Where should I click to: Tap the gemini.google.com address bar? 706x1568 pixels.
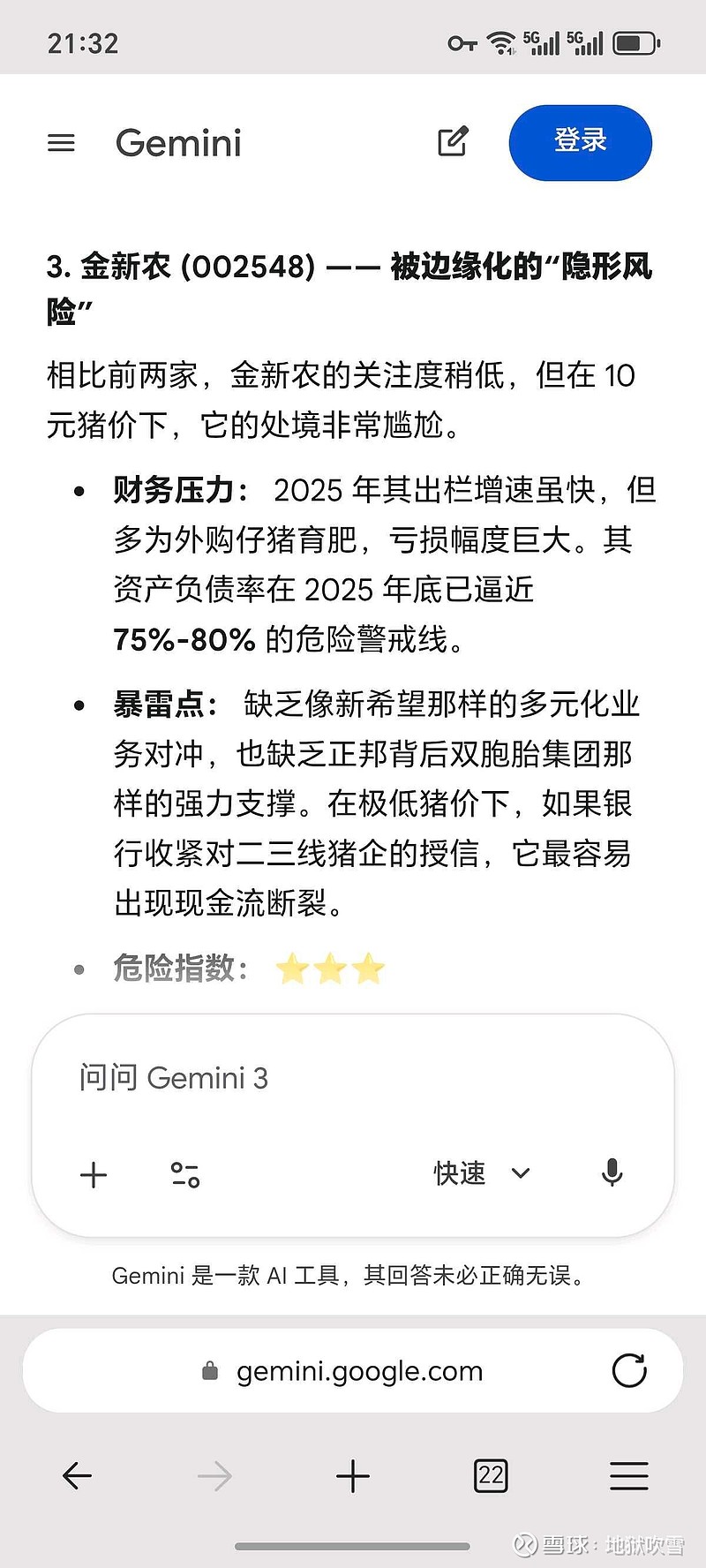coord(358,1370)
